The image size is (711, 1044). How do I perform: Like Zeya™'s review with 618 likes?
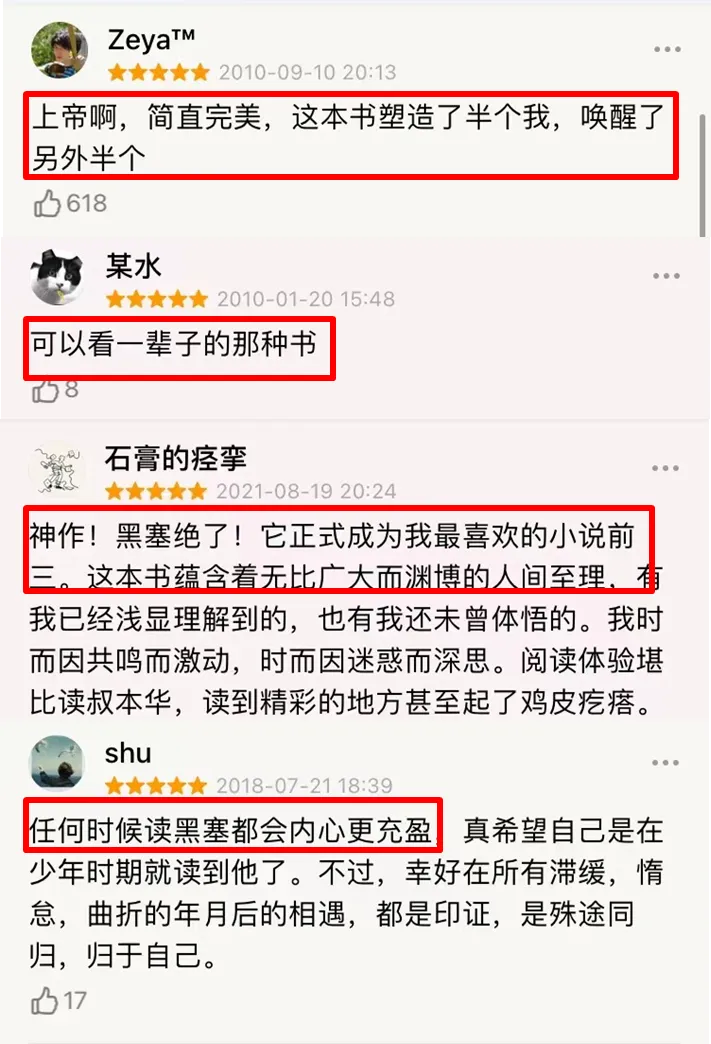coord(48,204)
